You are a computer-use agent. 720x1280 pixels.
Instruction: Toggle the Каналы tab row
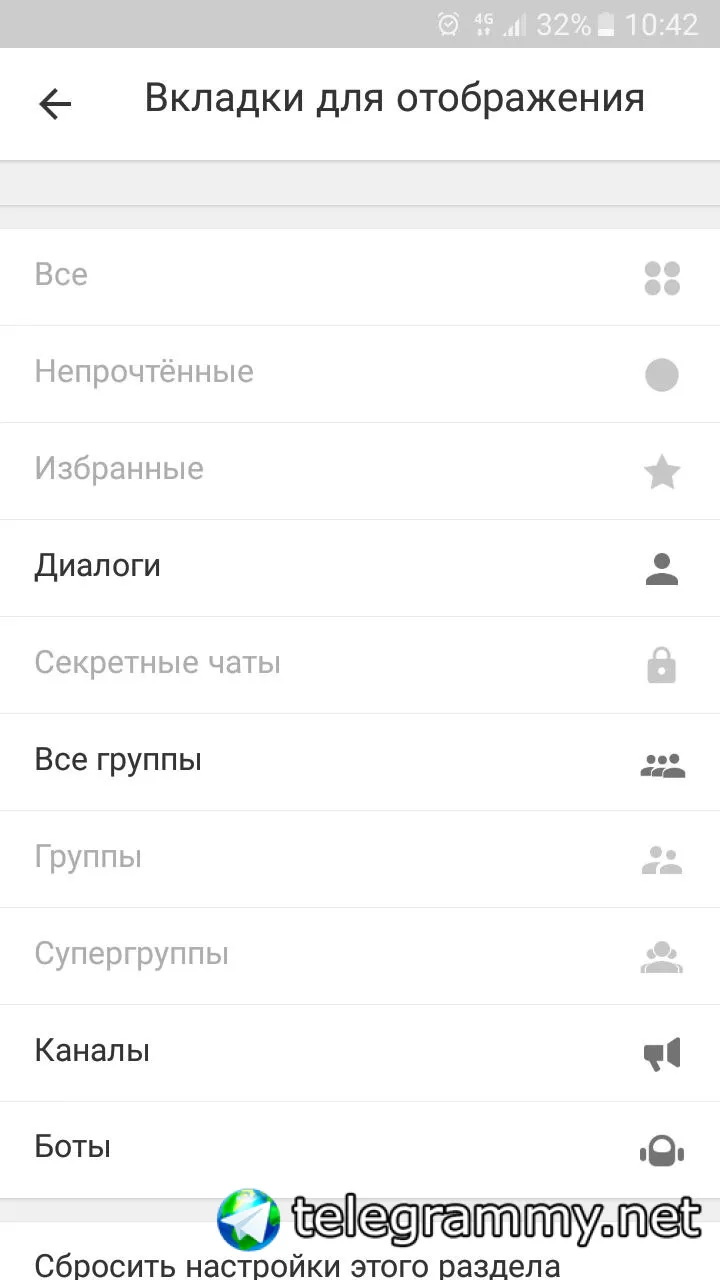[360, 1052]
